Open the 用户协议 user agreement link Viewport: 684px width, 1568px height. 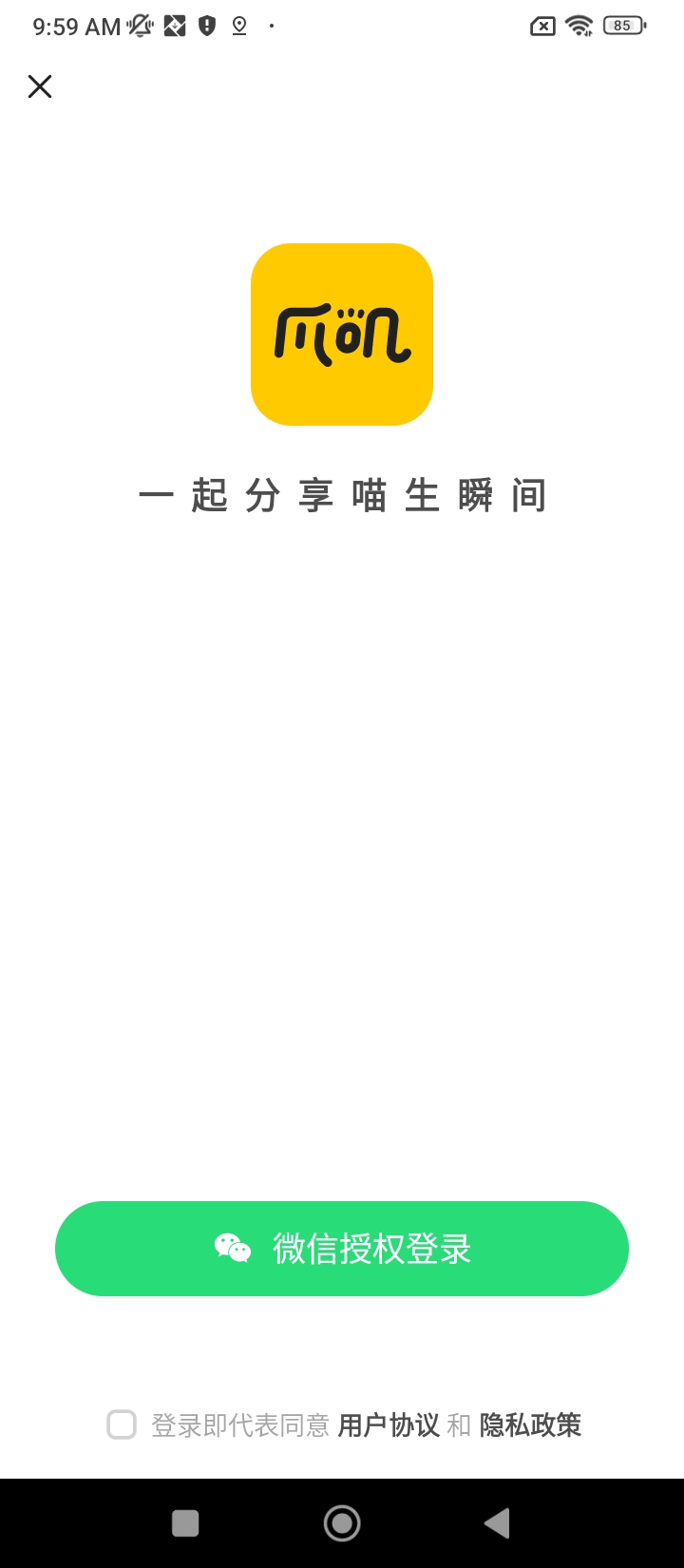389,1425
